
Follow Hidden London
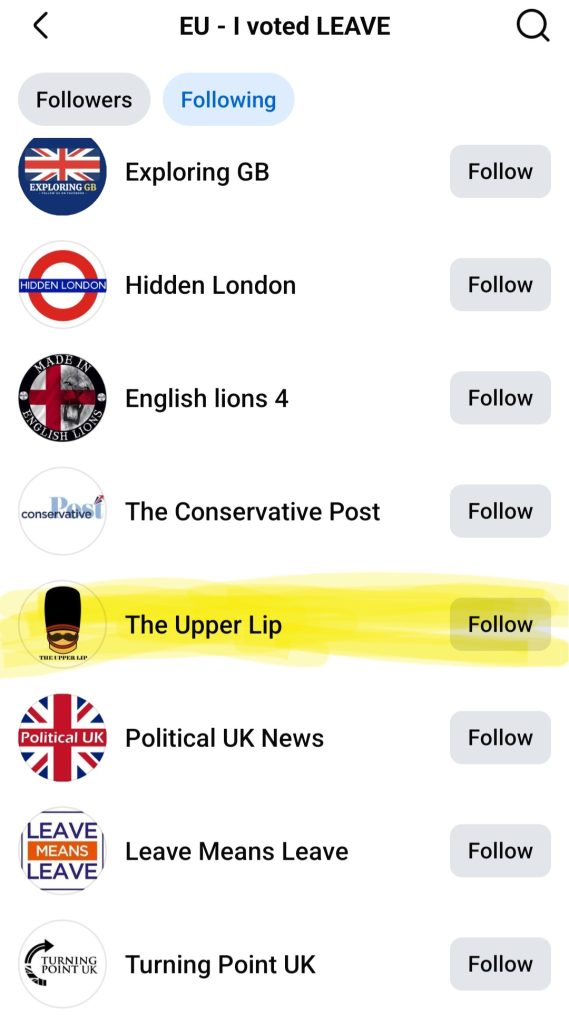500,284
